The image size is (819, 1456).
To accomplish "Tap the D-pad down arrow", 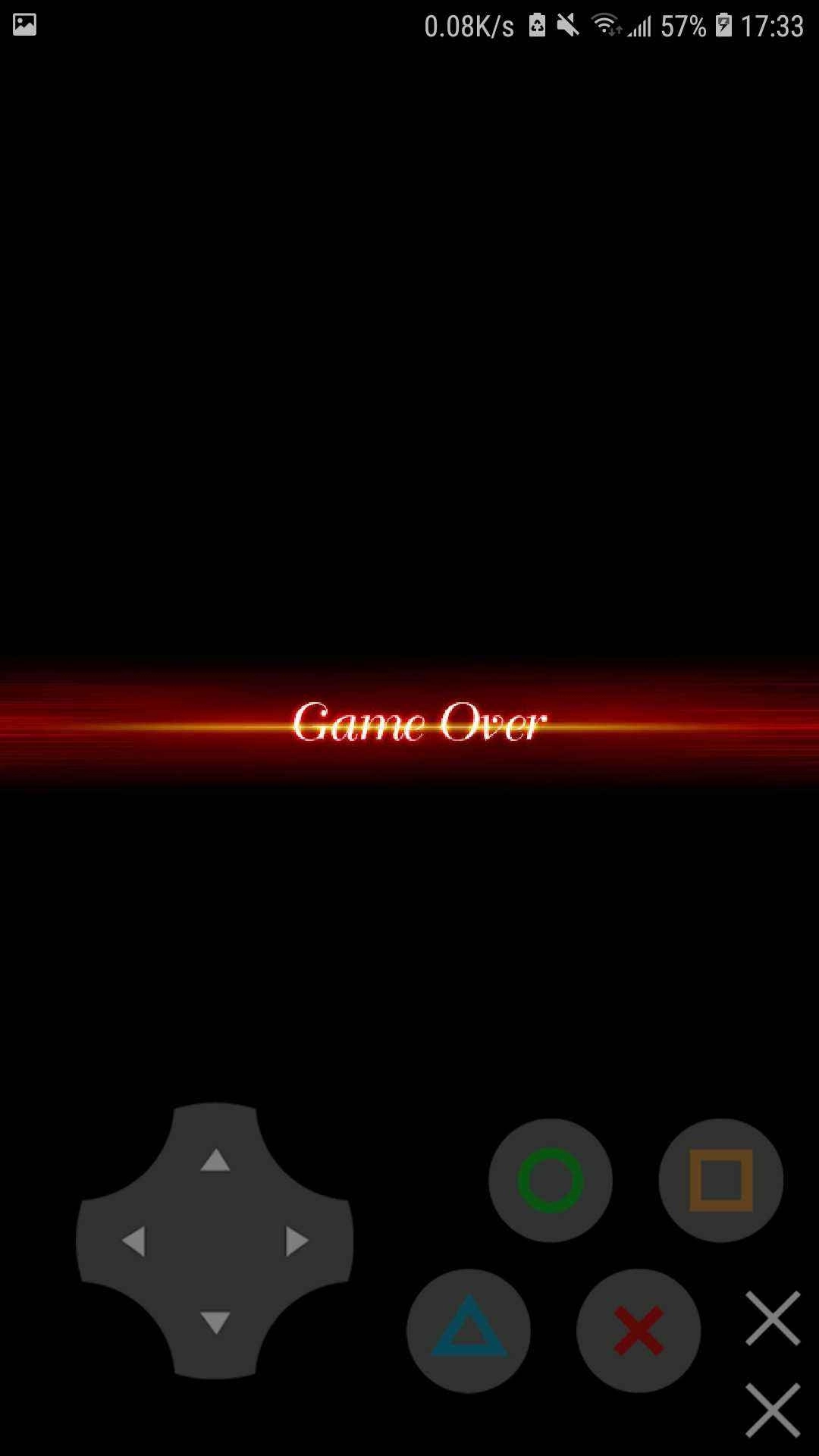I will click(x=215, y=1322).
